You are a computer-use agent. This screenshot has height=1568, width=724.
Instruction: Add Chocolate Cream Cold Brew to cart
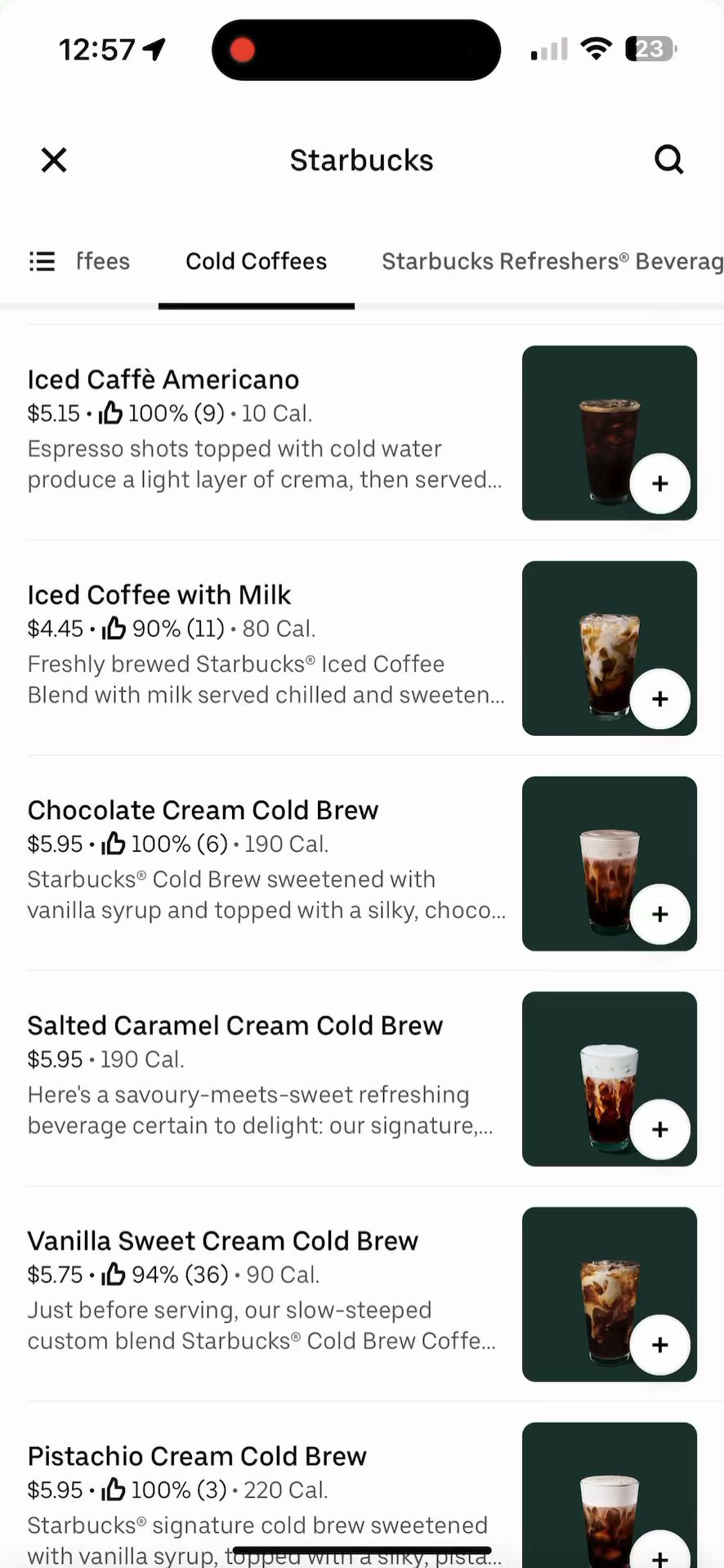pos(659,915)
